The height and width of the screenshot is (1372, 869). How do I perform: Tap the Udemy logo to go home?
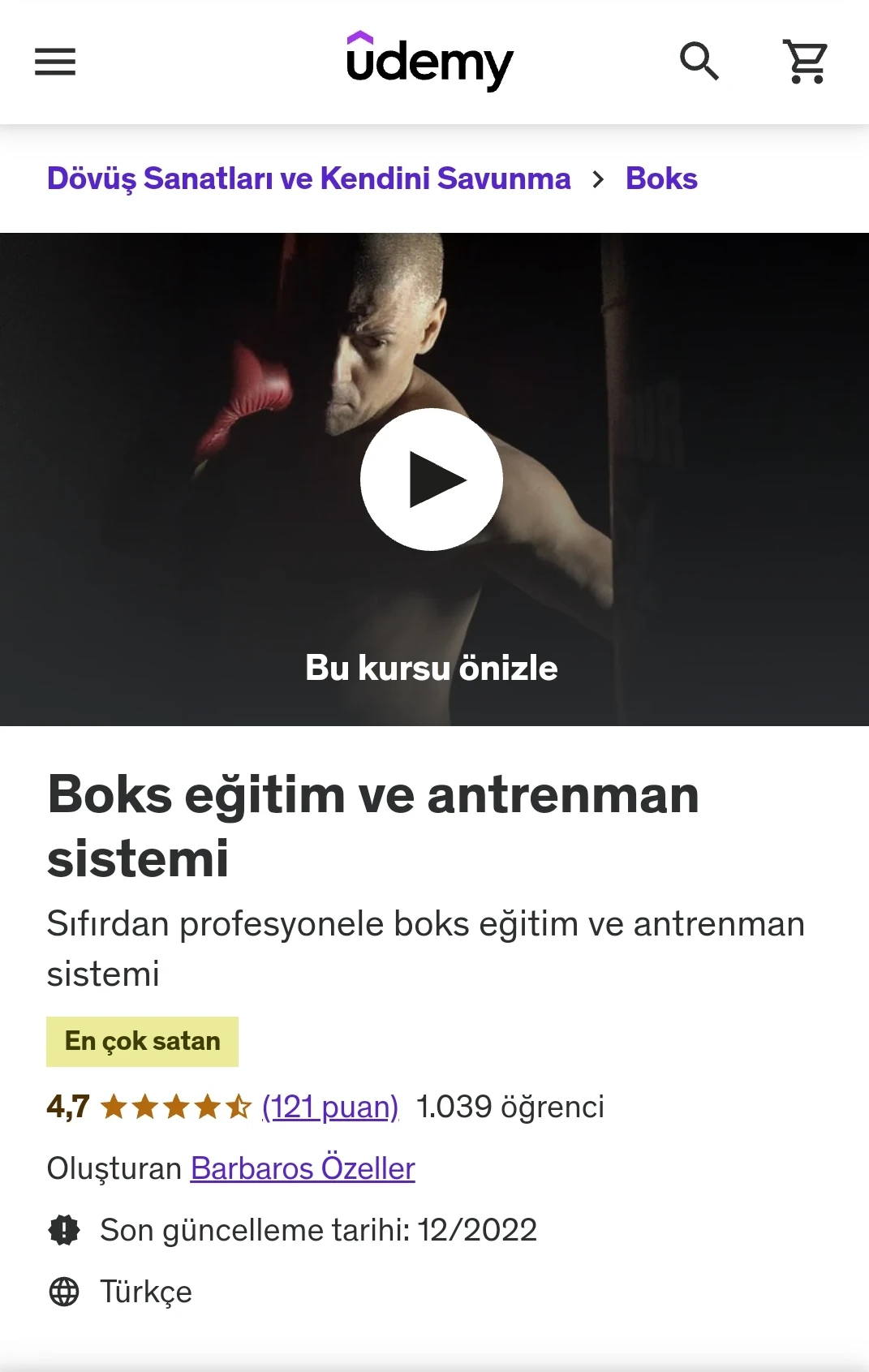(430, 62)
